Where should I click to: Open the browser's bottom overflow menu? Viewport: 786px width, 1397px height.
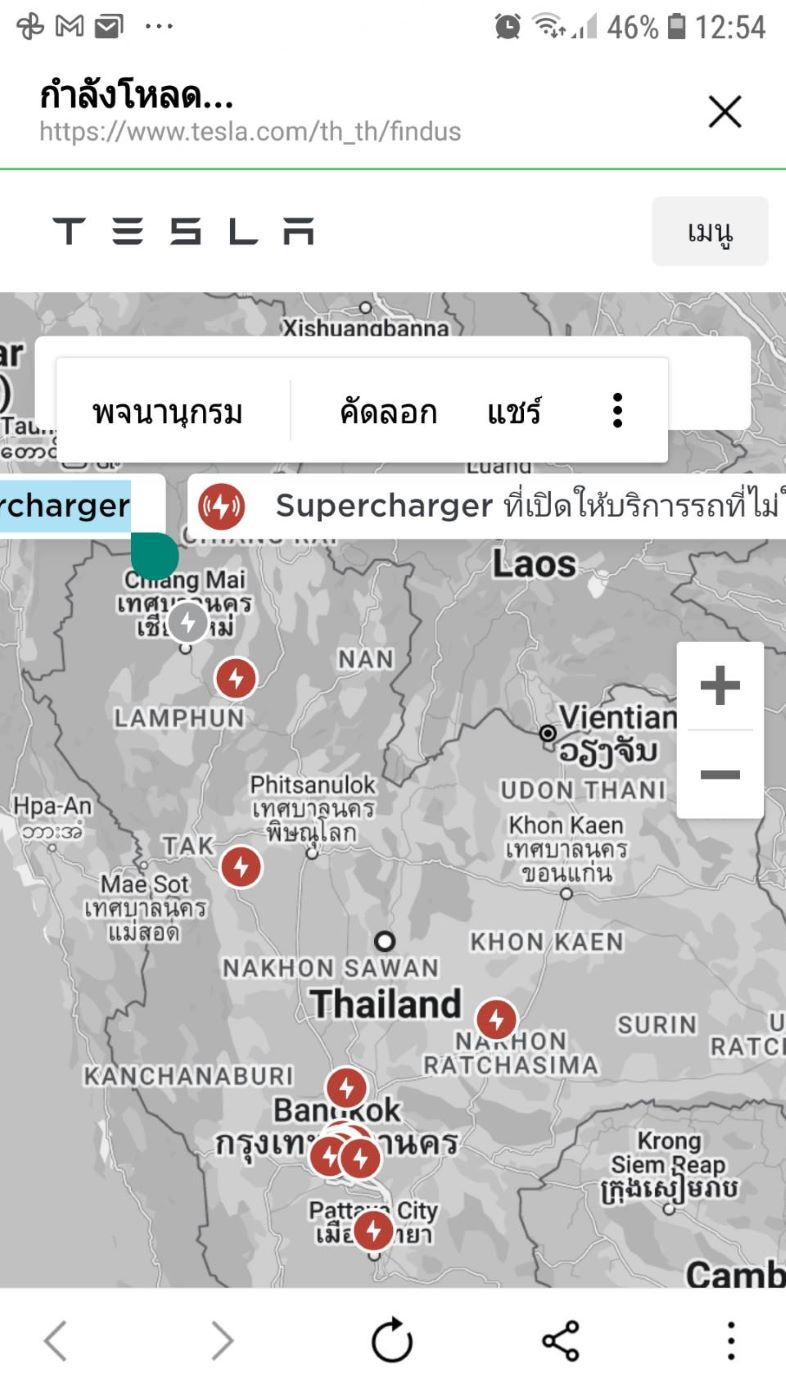pyautogui.click(x=731, y=1341)
